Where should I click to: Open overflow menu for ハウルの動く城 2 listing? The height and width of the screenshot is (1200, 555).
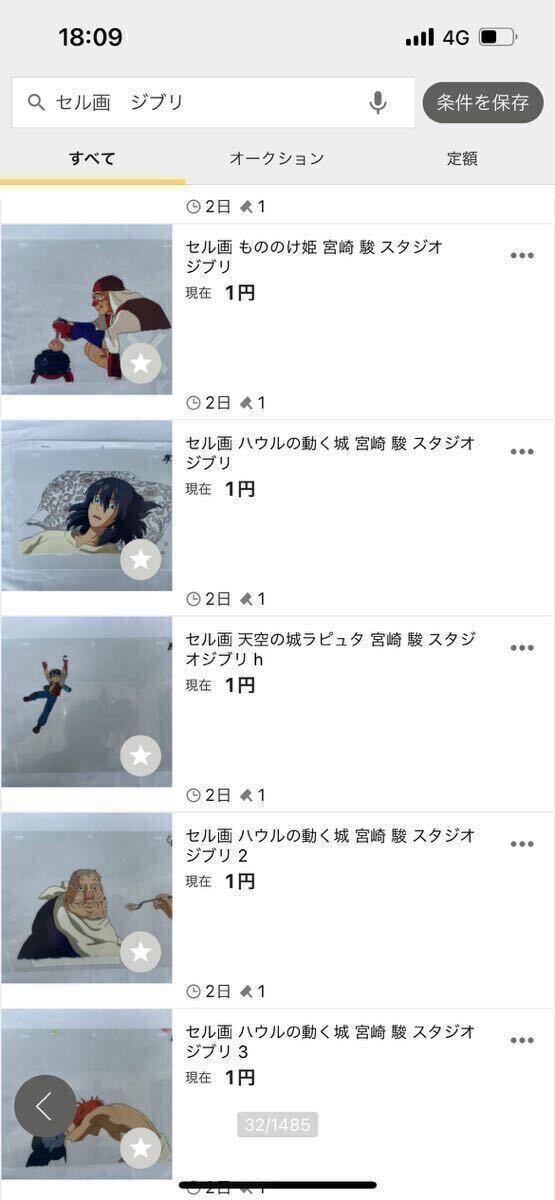coord(522,843)
